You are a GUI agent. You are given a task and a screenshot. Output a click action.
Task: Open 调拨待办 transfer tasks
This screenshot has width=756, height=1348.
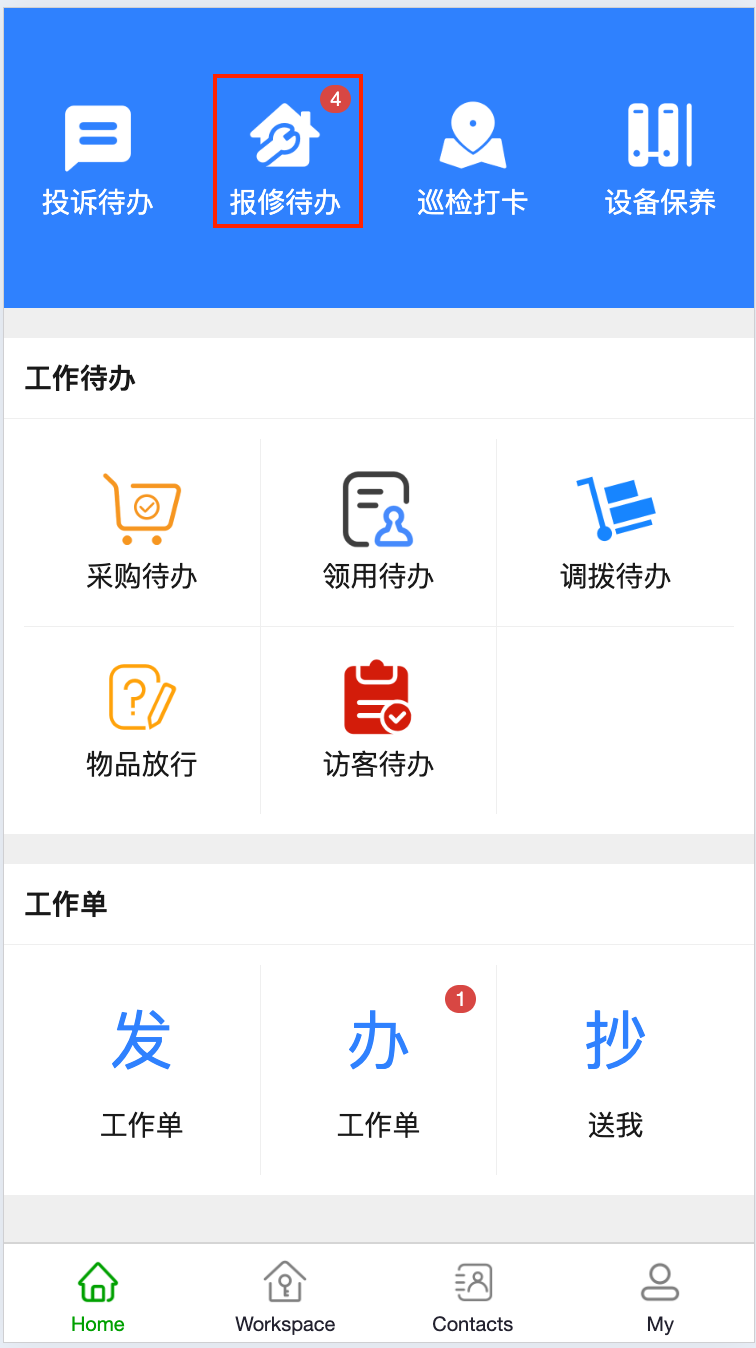coord(615,531)
